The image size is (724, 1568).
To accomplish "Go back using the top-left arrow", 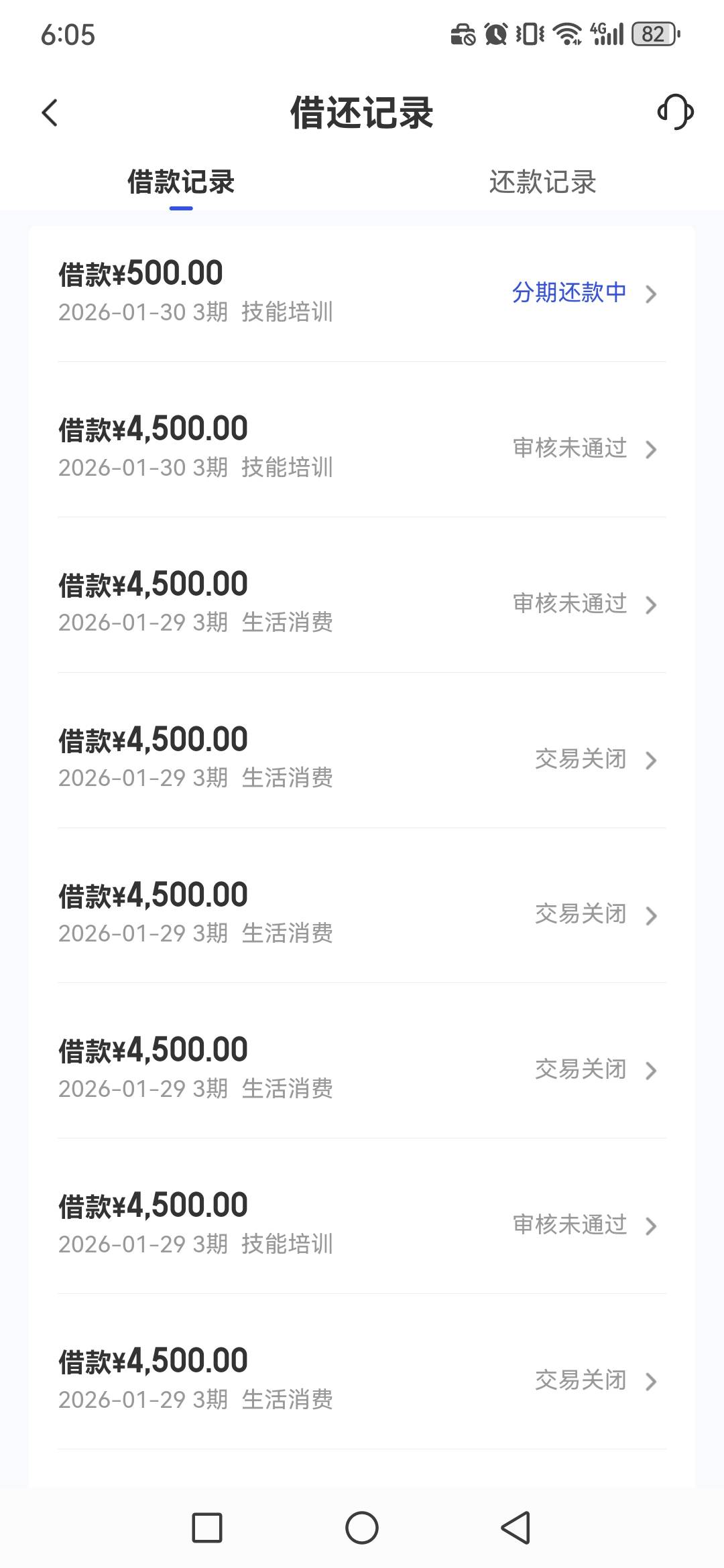I will pyautogui.click(x=50, y=113).
